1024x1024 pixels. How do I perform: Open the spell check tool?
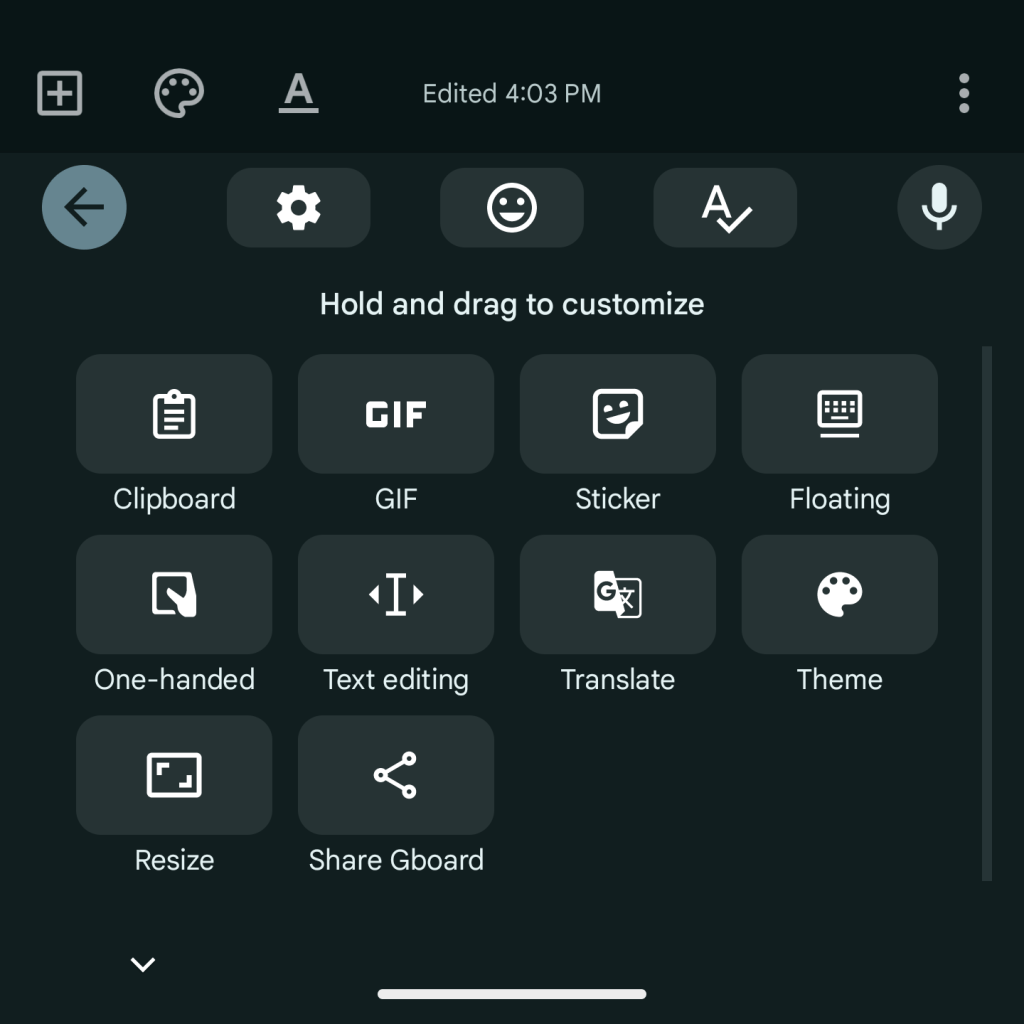tap(725, 207)
